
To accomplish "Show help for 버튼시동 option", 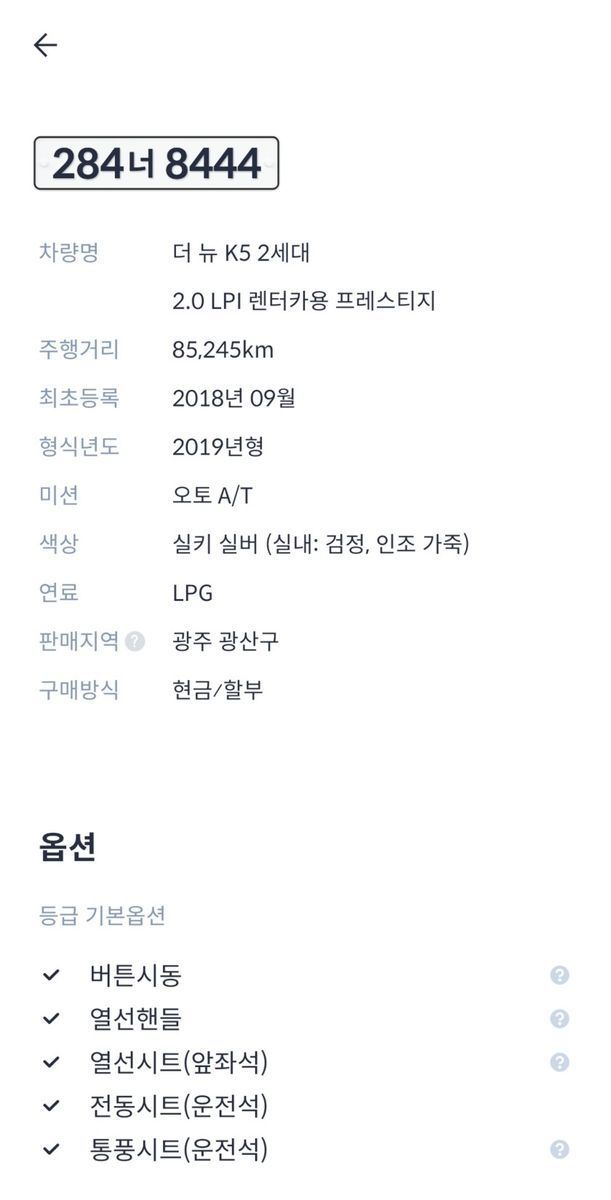I will 560,975.
